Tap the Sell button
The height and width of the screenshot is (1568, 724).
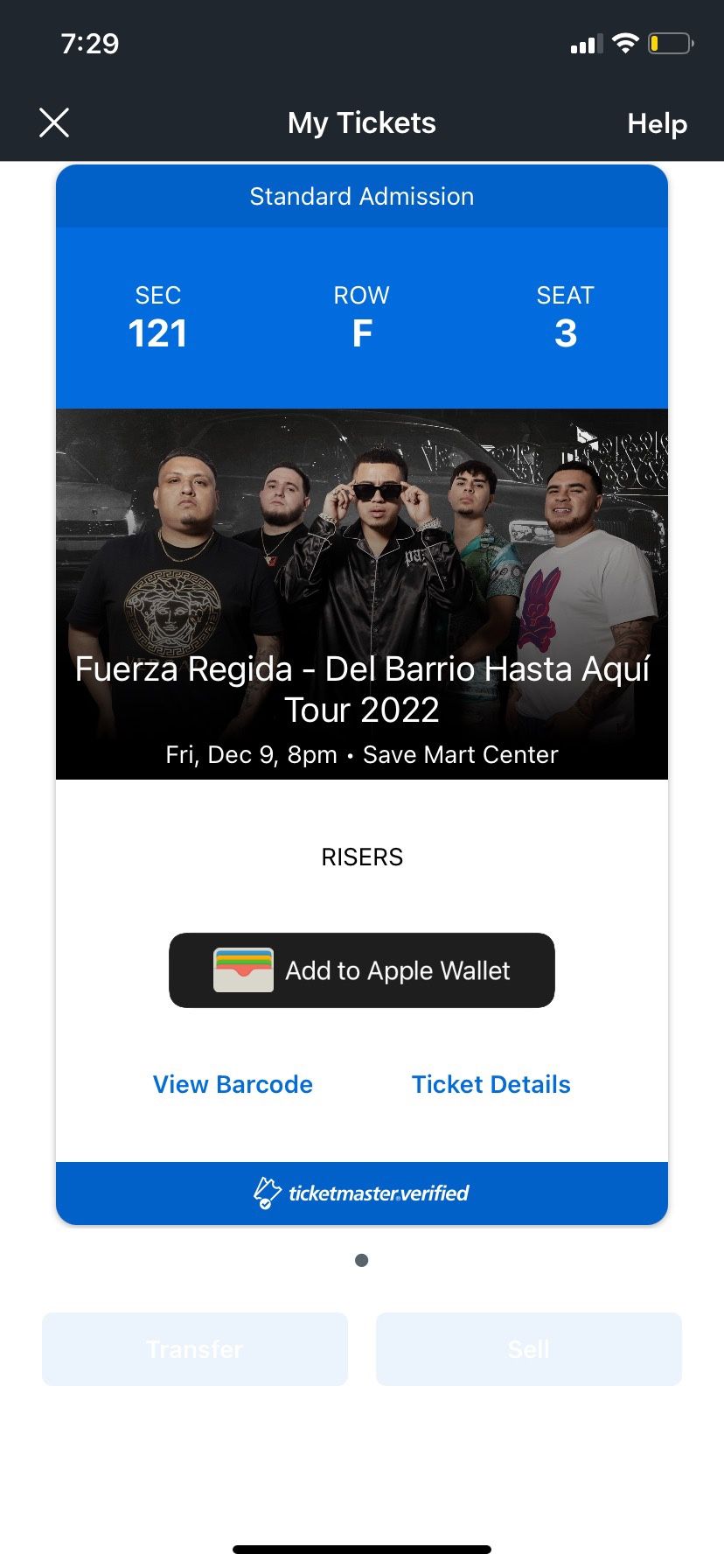pyautogui.click(x=528, y=1348)
